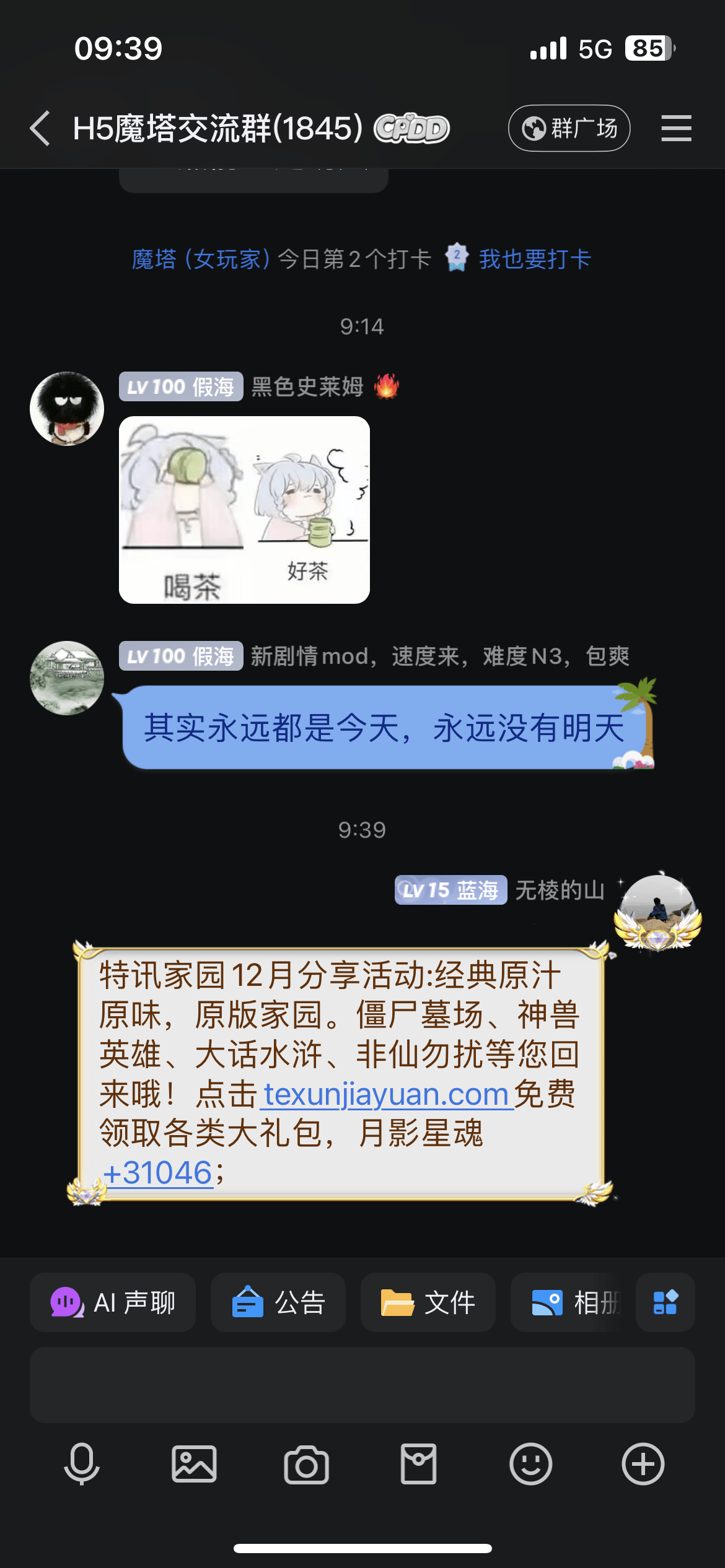Show more group apps grid
The image size is (725, 1568).
tap(666, 1302)
